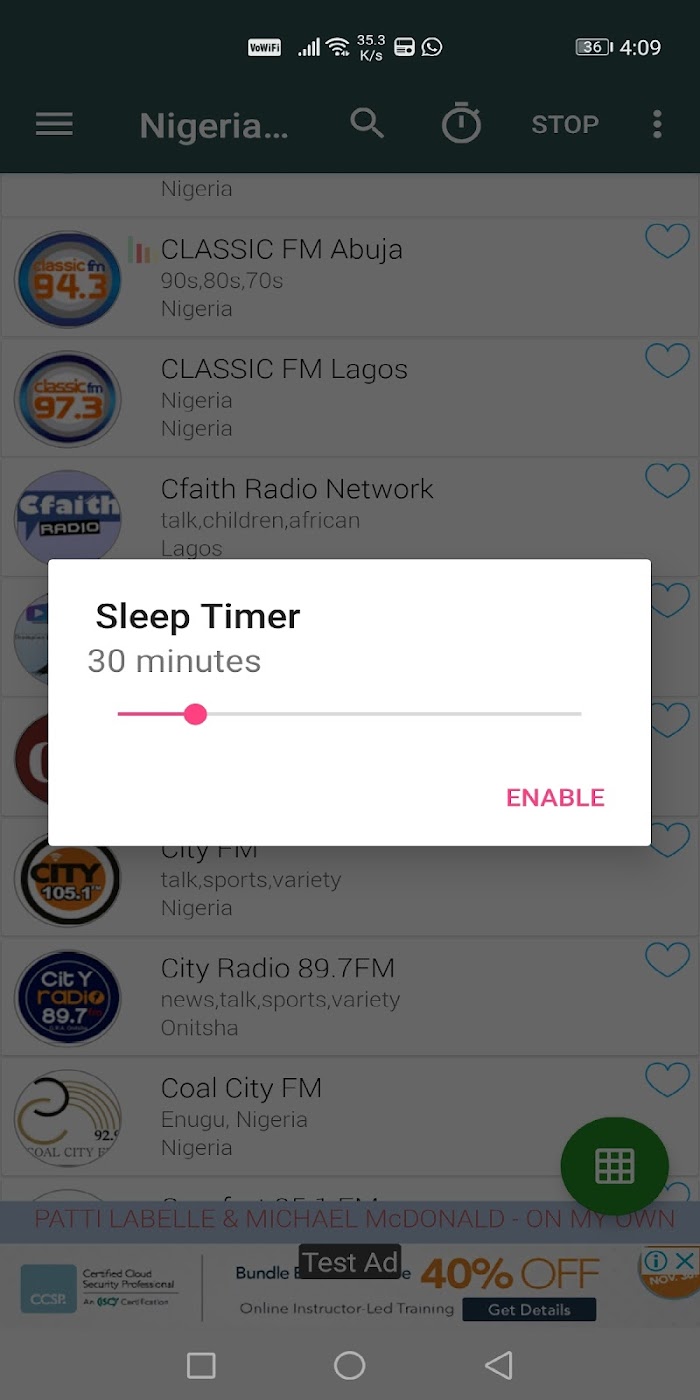Open the overflow menu

[657, 124]
